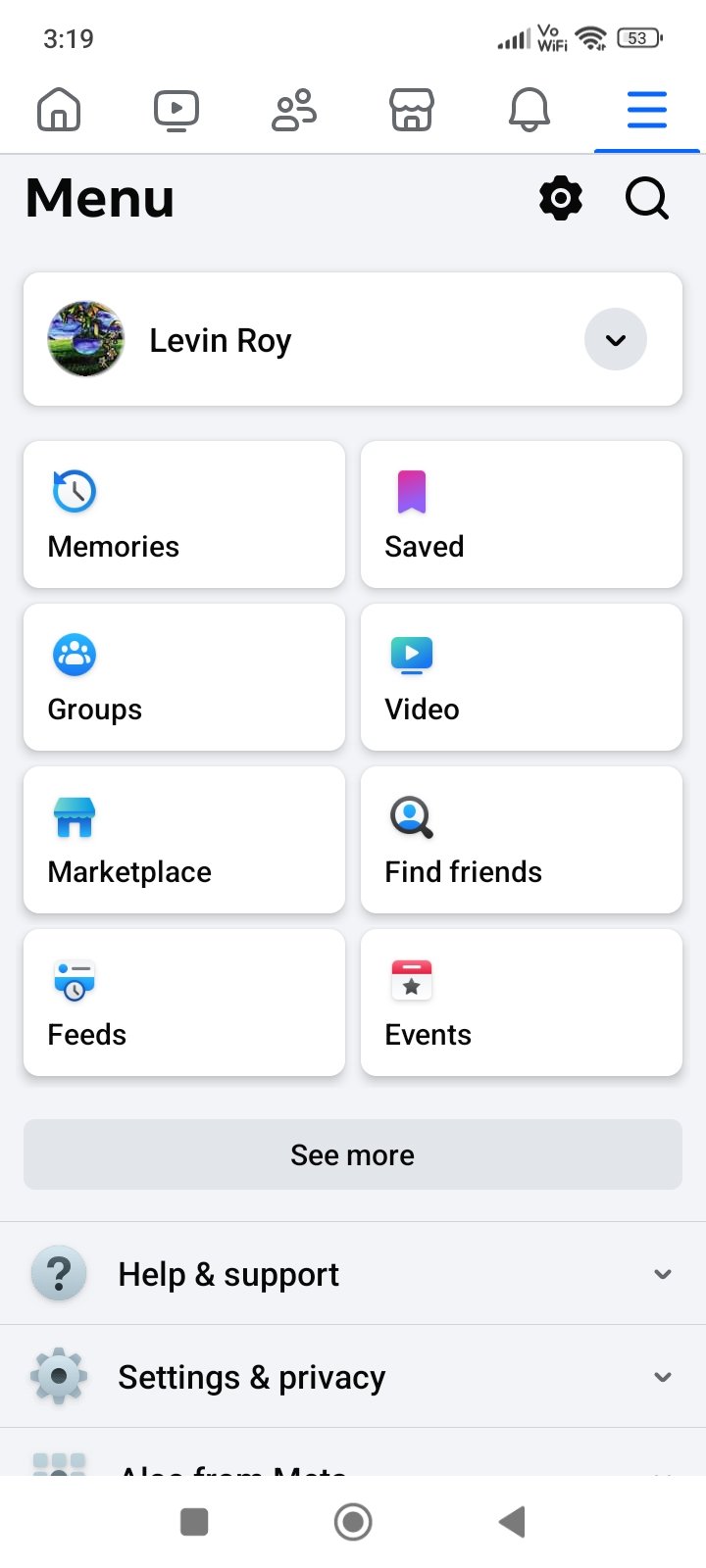Browse the Events shortcut
Screen dimensions: 706x1568
(522, 1003)
